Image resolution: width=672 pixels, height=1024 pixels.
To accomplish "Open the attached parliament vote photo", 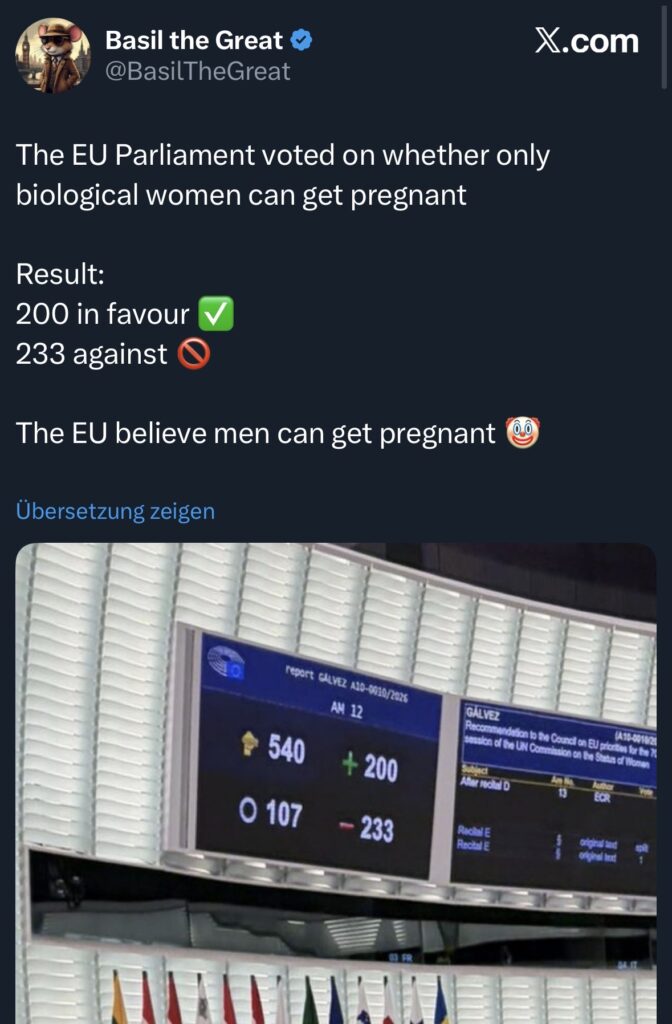I will click(336, 782).
